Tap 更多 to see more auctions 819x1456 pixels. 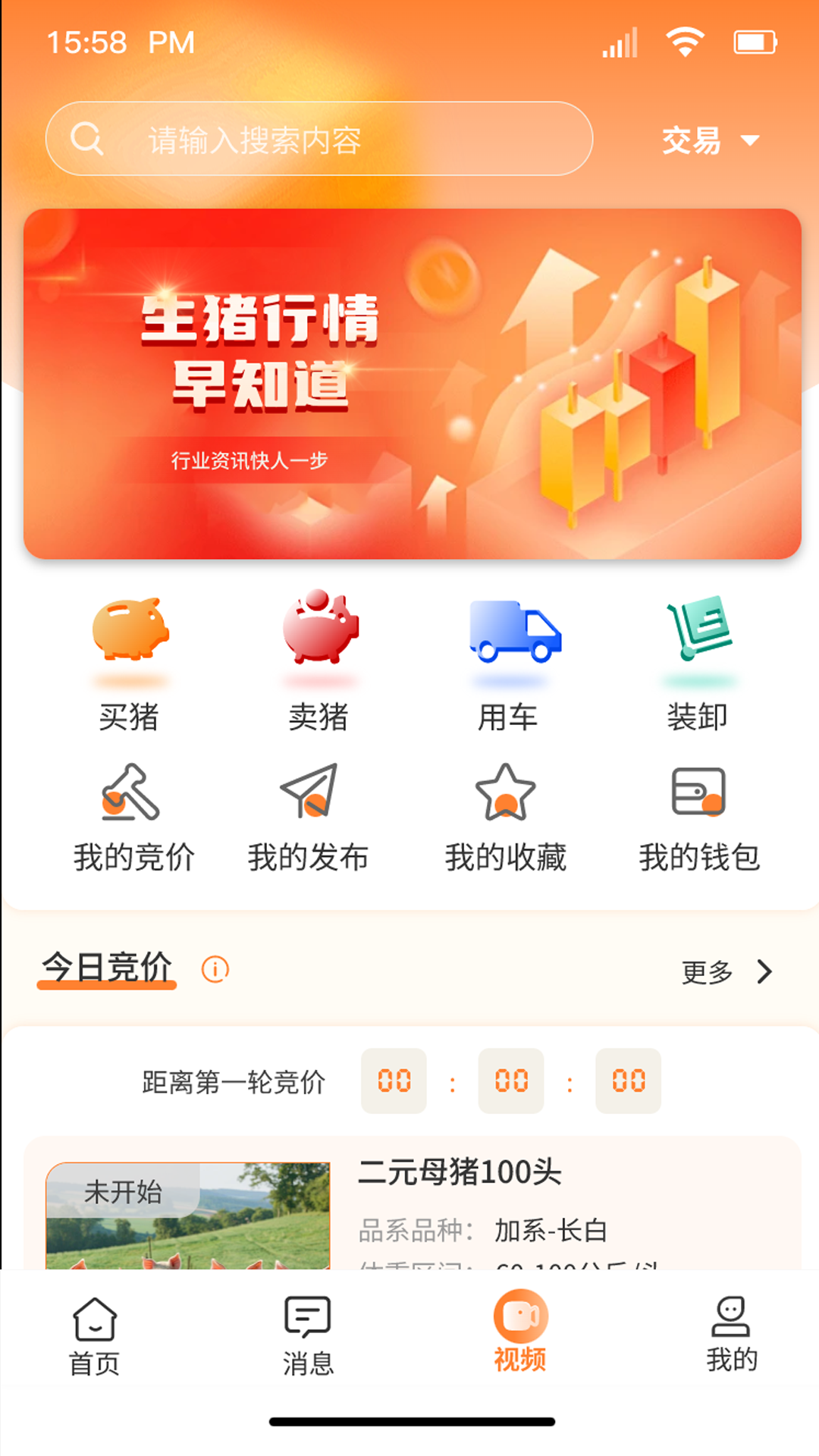726,971
